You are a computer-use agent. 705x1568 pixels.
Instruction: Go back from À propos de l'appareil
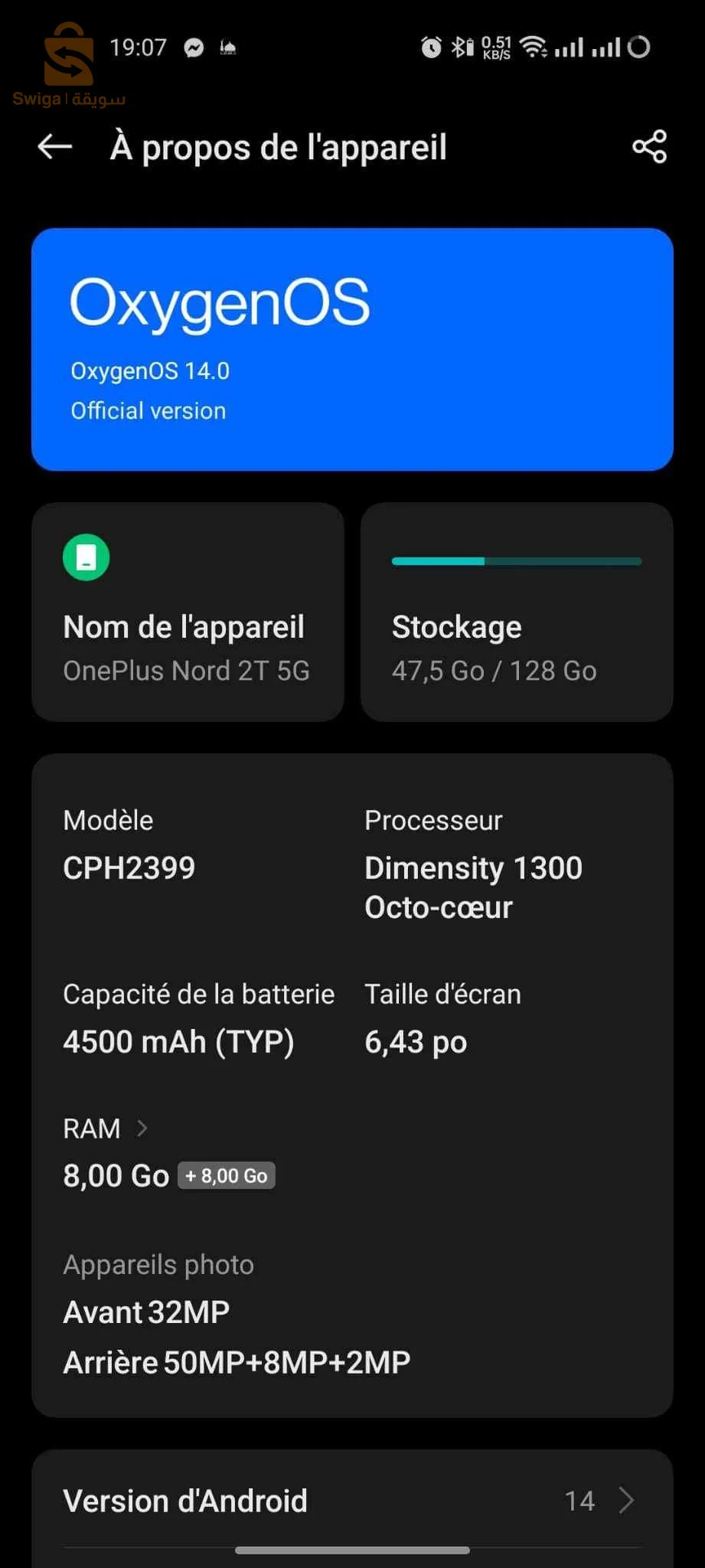[x=55, y=146]
